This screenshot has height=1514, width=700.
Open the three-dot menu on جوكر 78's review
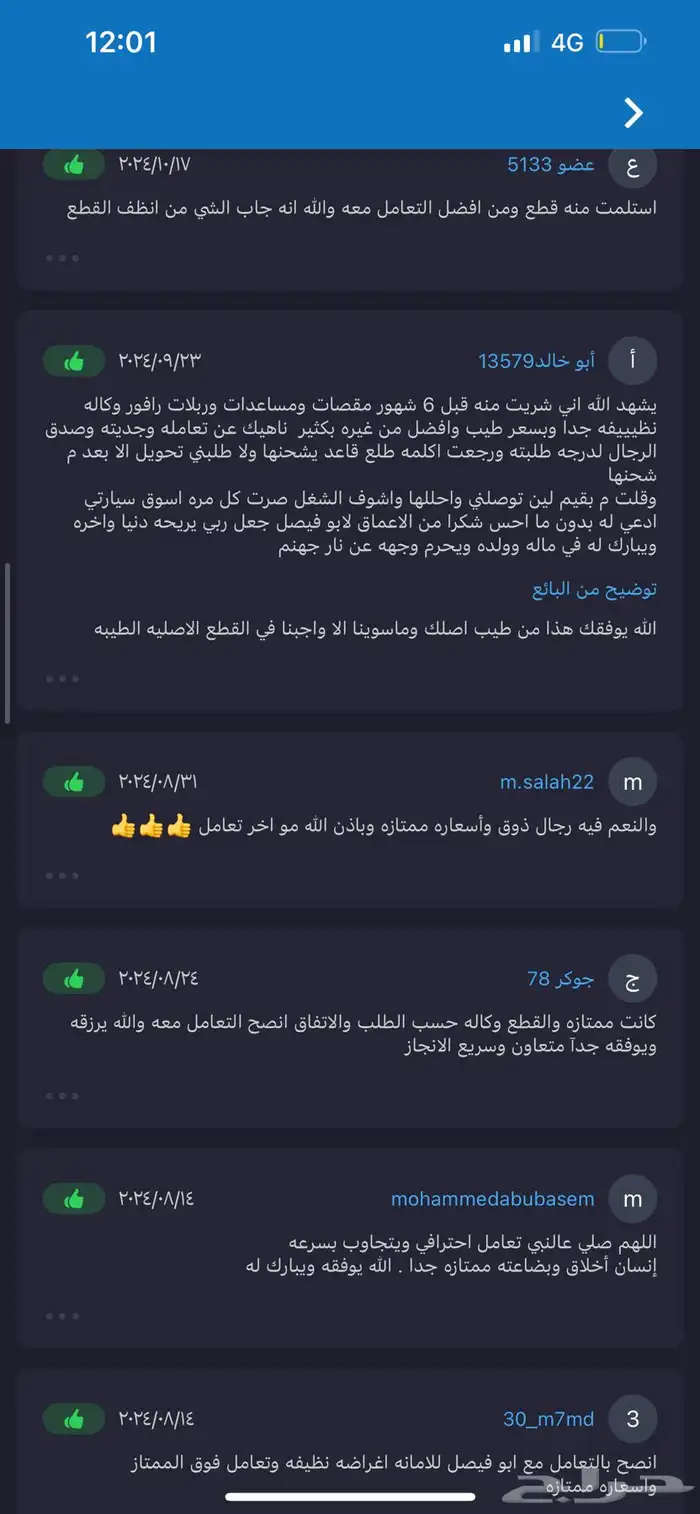(x=62, y=1095)
